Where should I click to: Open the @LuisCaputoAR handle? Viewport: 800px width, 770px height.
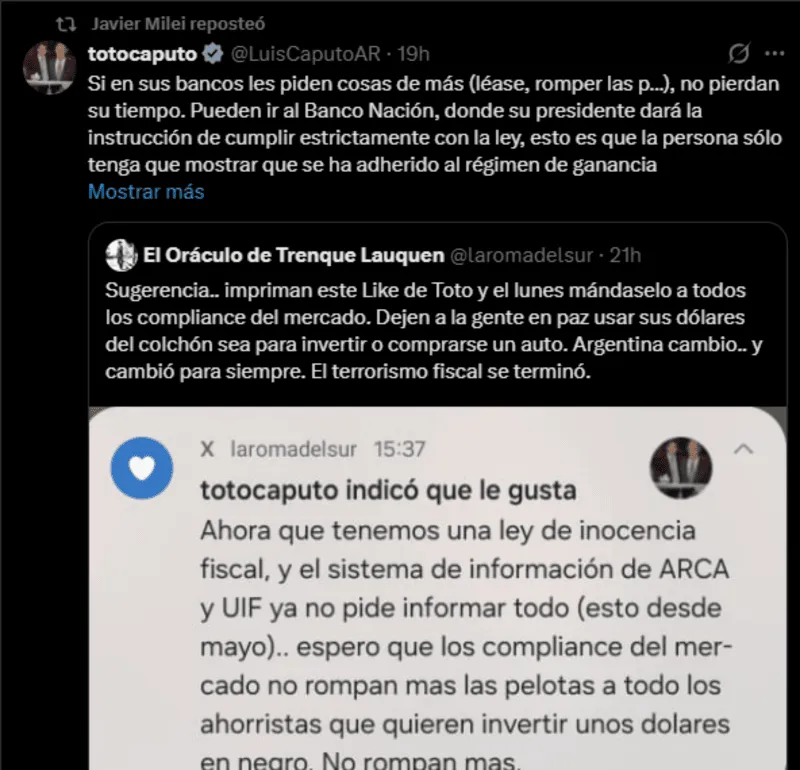[x=307, y=53]
